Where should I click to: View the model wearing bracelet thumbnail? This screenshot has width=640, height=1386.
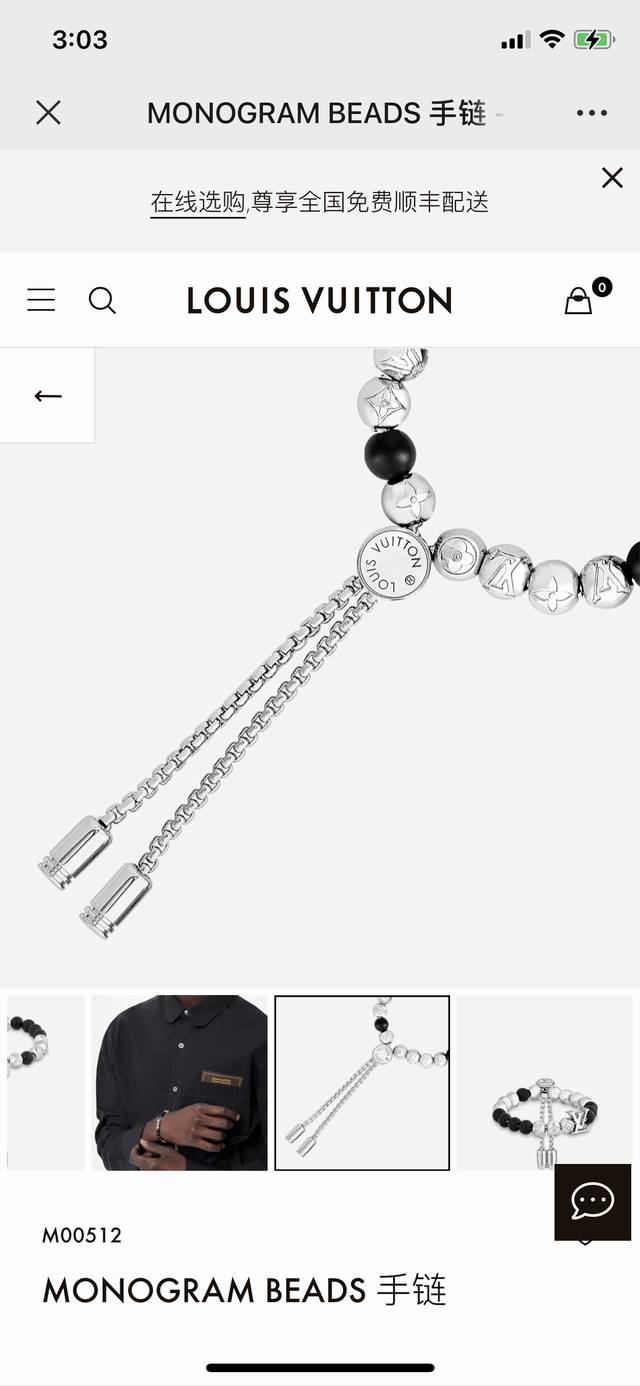point(179,1082)
